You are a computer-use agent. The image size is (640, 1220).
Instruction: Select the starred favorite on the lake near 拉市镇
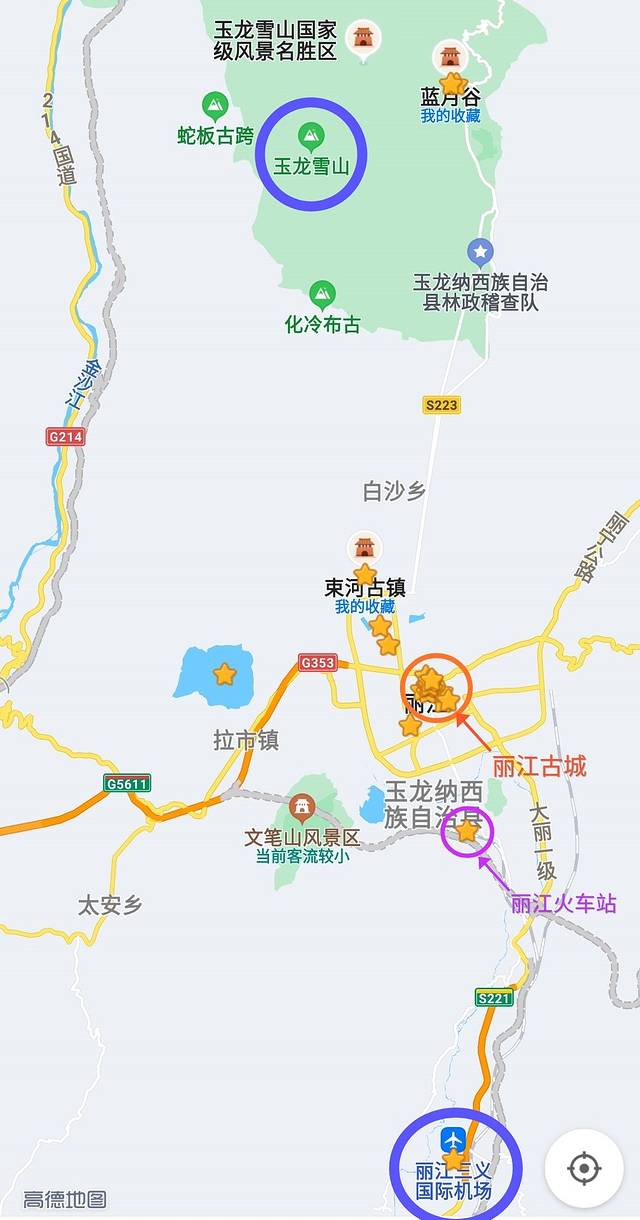[225, 674]
